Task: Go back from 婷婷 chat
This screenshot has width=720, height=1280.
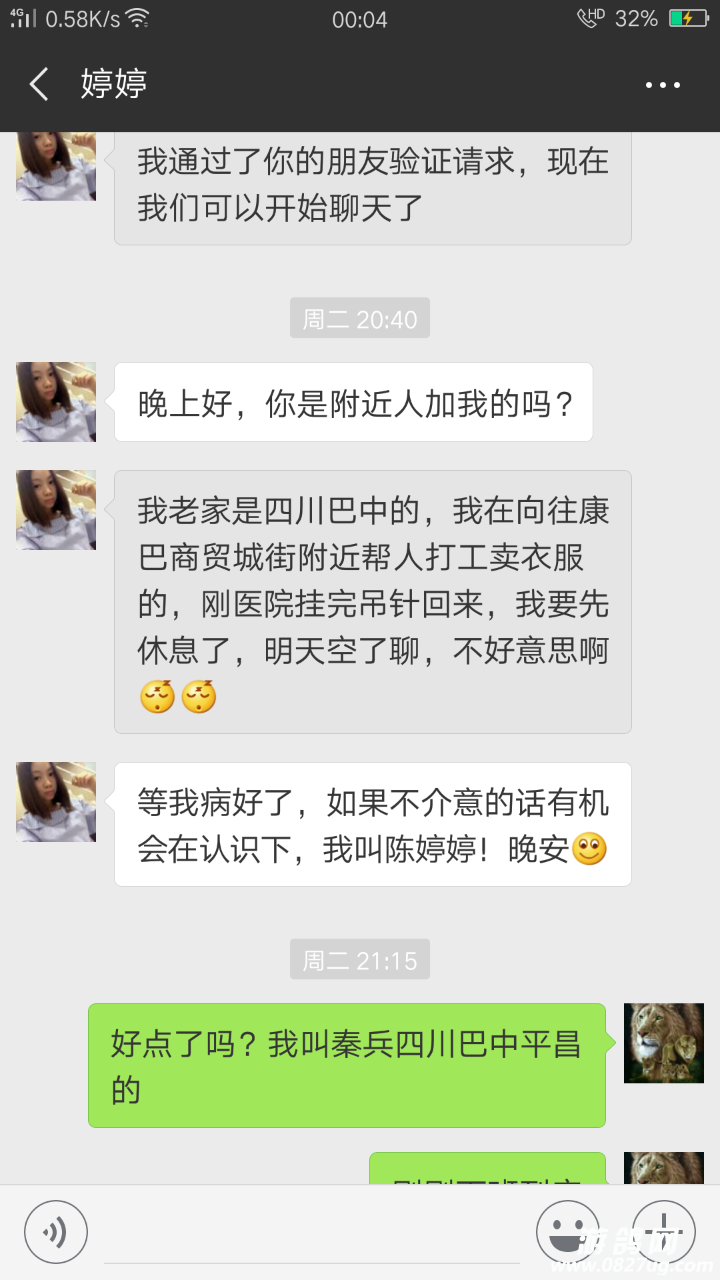Action: 39,85
